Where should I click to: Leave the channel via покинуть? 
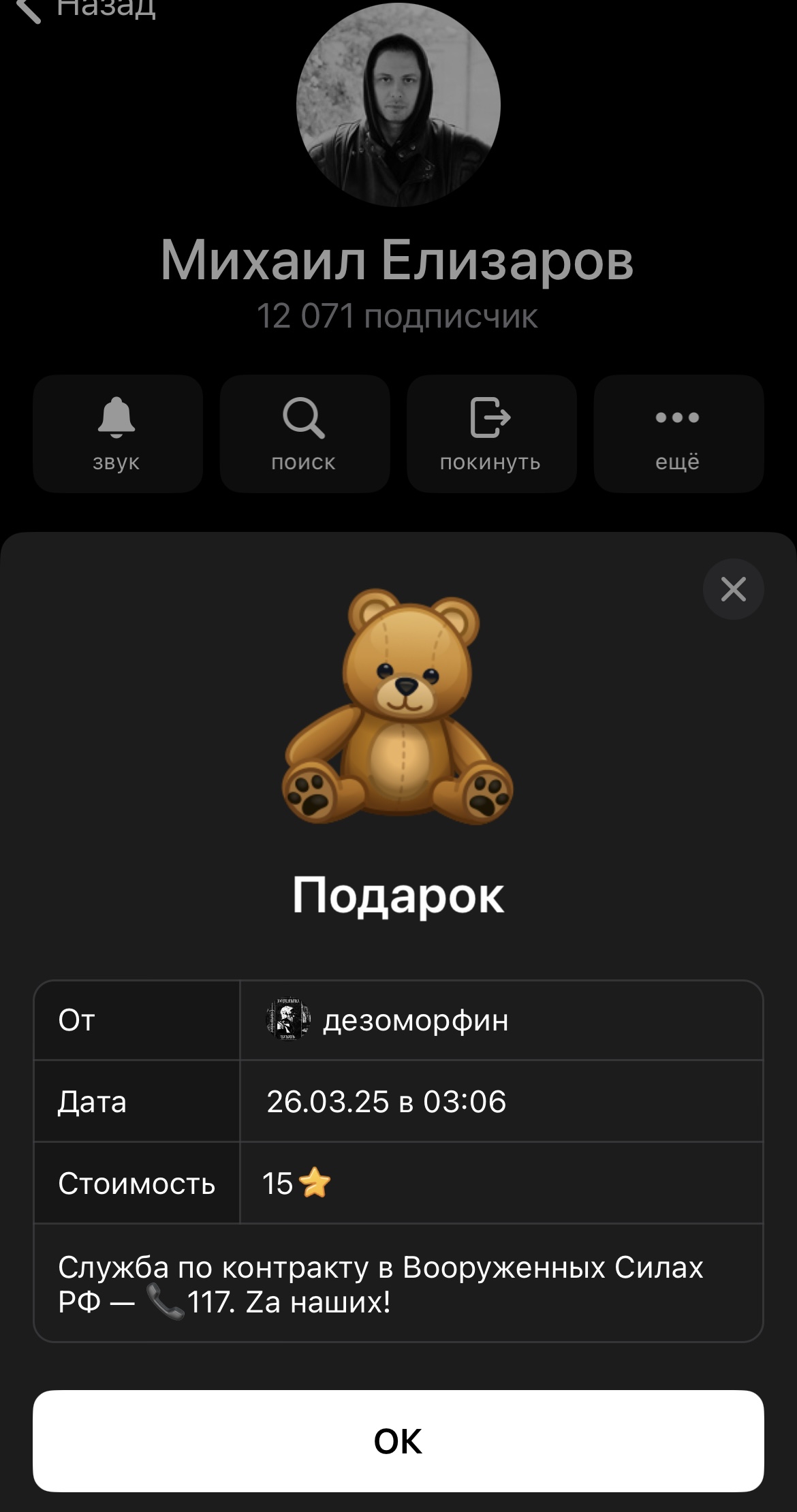tap(491, 434)
